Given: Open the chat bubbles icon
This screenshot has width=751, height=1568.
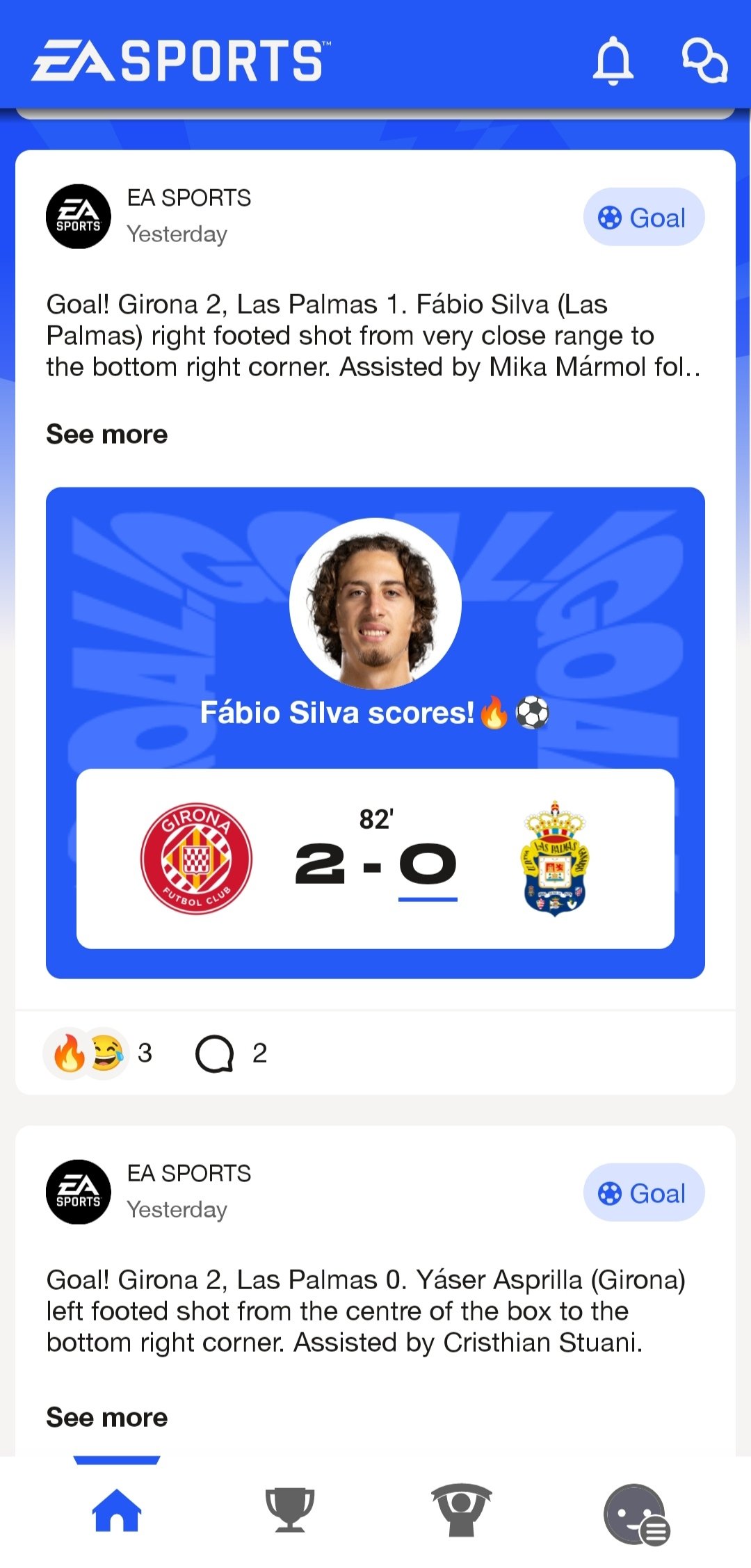Looking at the screenshot, I should pos(704,60).
